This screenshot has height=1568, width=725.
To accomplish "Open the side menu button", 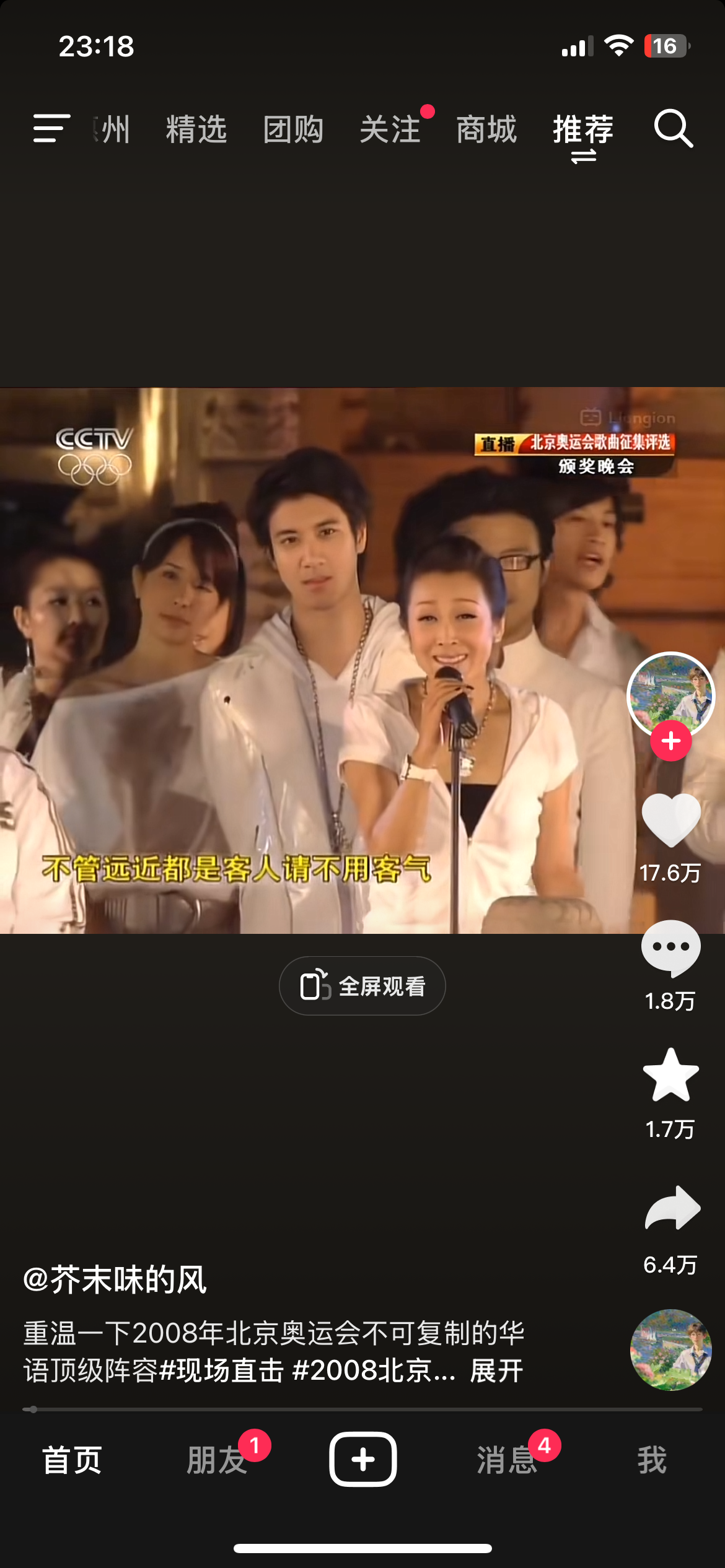I will tap(51, 128).
